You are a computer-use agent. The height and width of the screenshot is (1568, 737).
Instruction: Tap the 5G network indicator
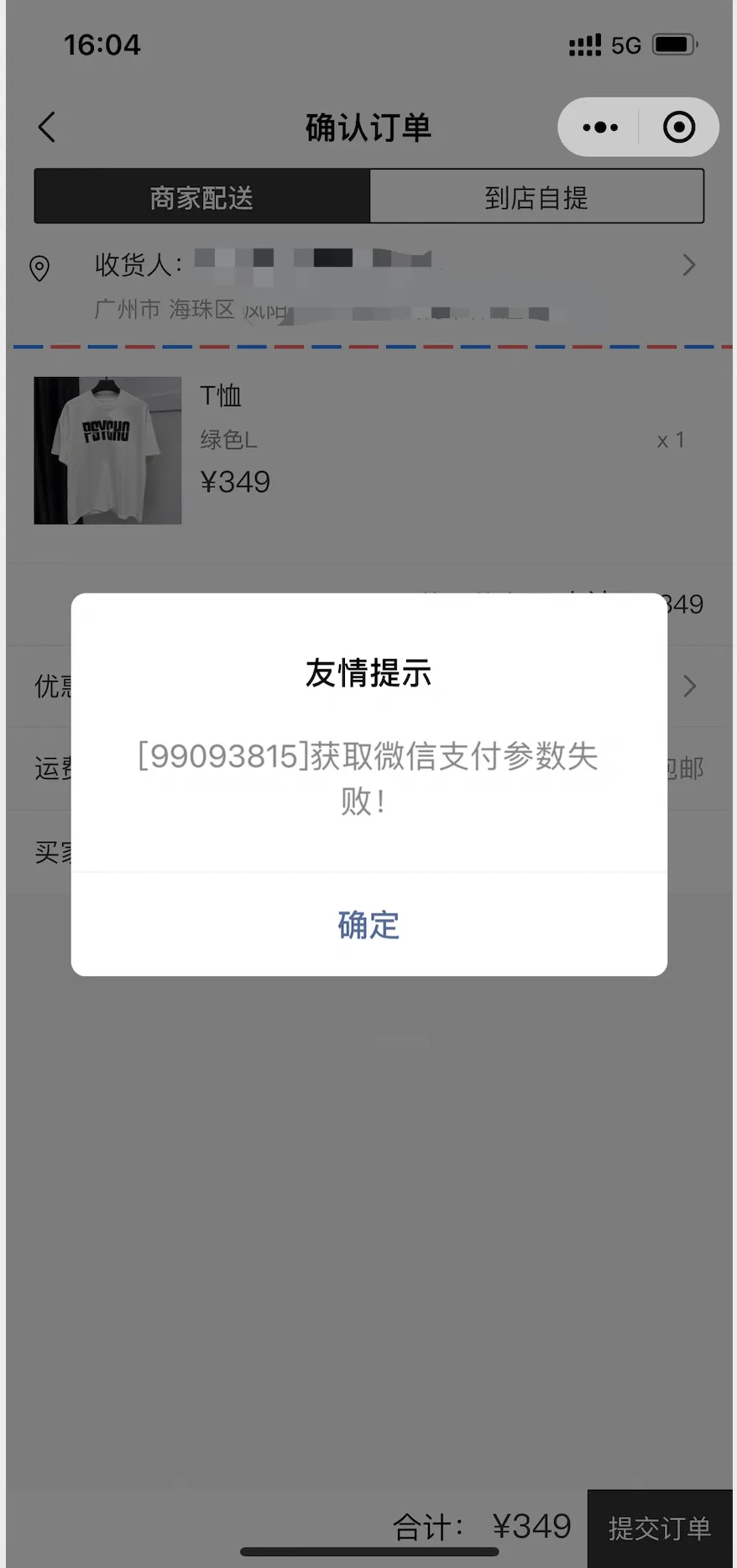click(x=625, y=44)
